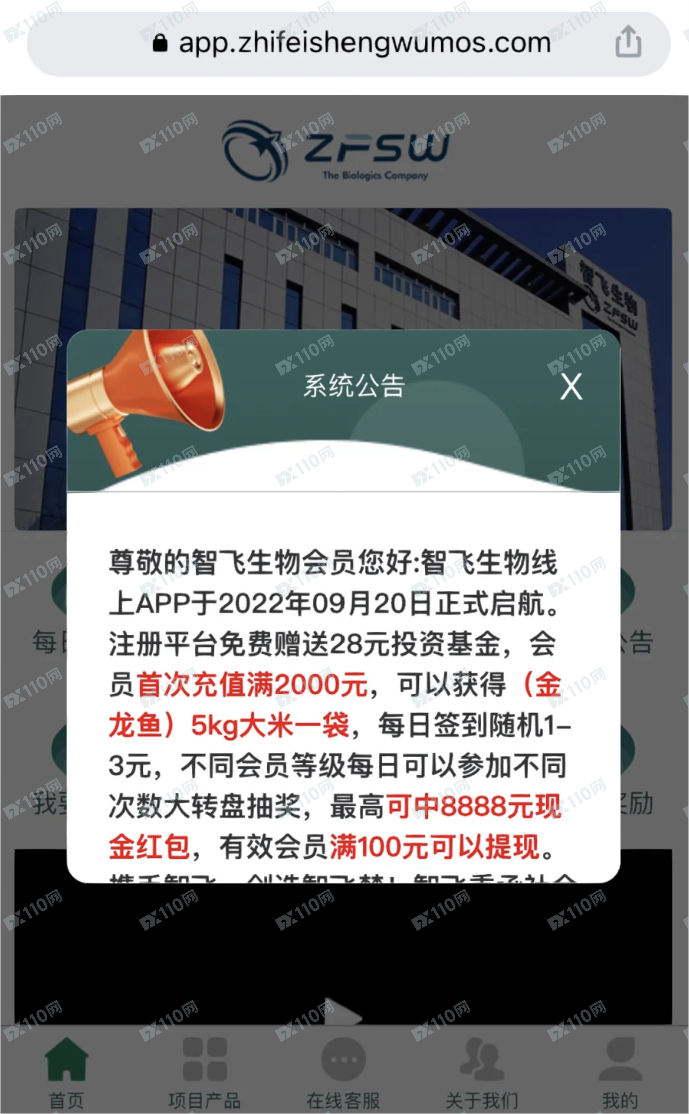The width and height of the screenshot is (689, 1114).
Task: Share this page from the browser bar
Action: tap(627, 43)
